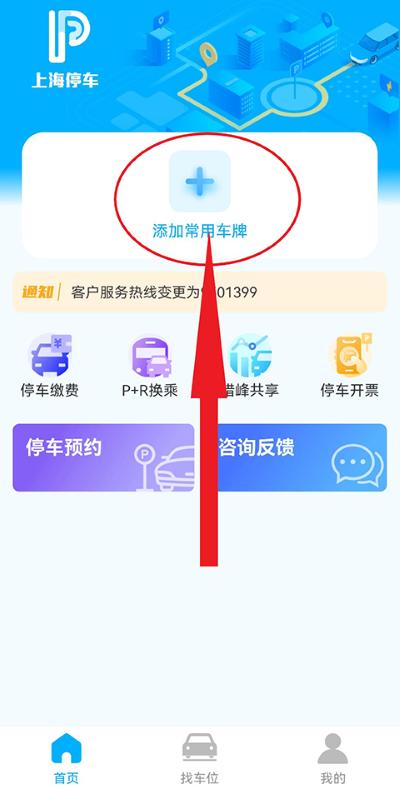The height and width of the screenshot is (785, 400).
Task: Open P+R换乘 park and ride
Action: [x=150, y=366]
